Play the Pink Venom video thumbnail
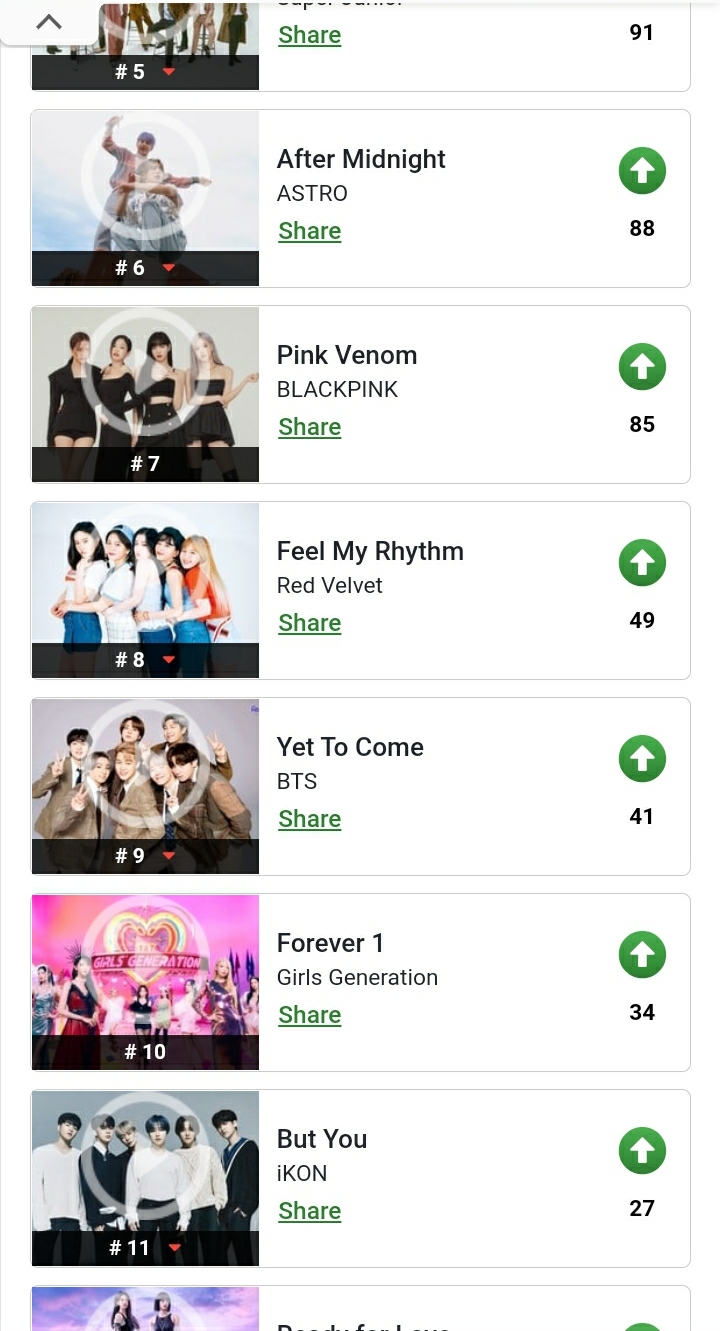Image resolution: width=720 pixels, height=1331 pixels. tap(145, 374)
